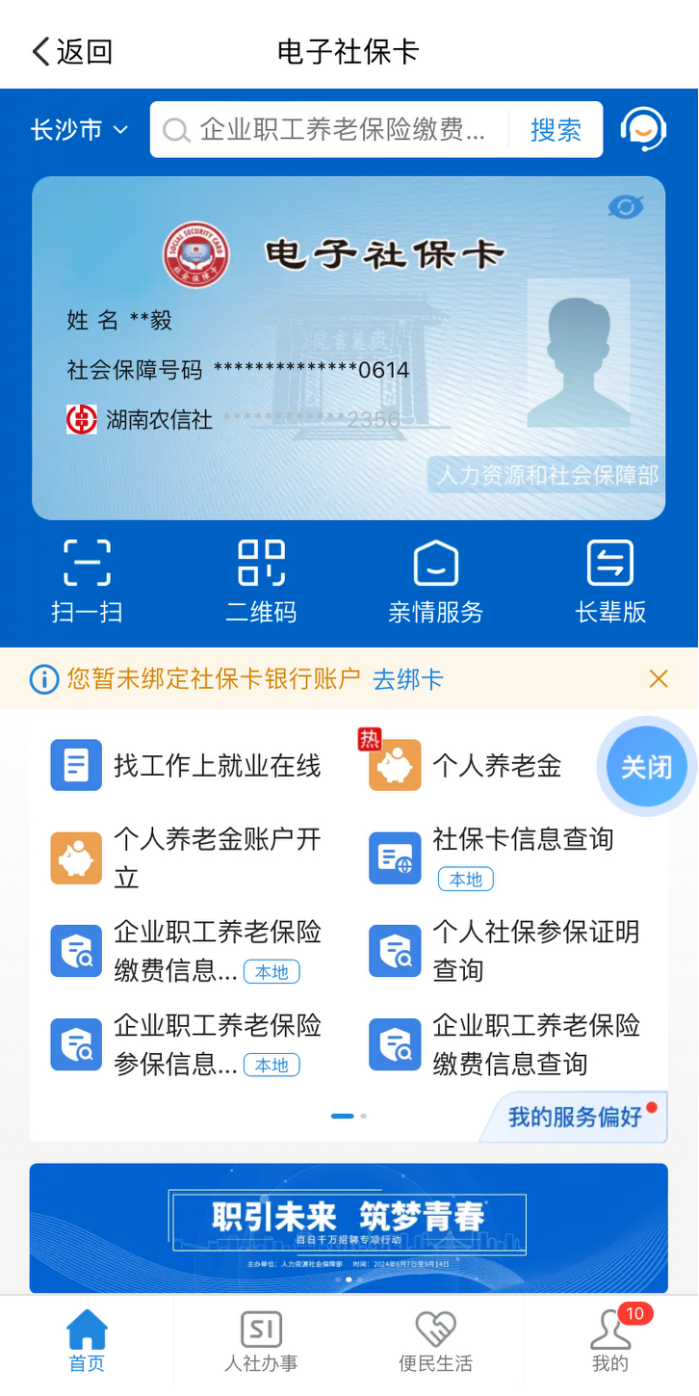Open the 长沙市 city selector
The height and width of the screenshot is (1396, 699).
click(79, 130)
